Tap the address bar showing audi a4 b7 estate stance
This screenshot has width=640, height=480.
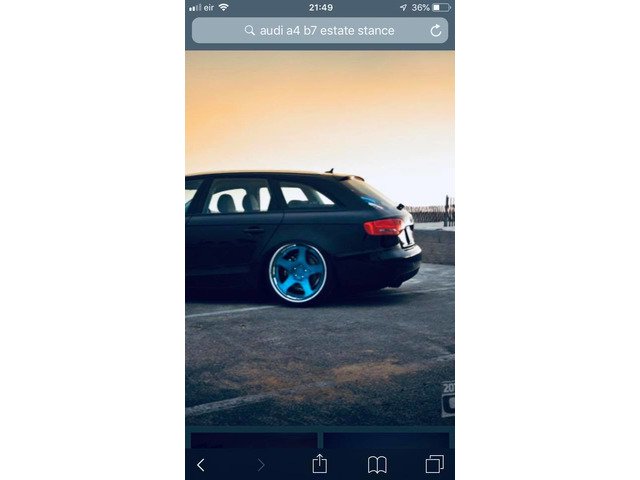pyautogui.click(x=318, y=31)
